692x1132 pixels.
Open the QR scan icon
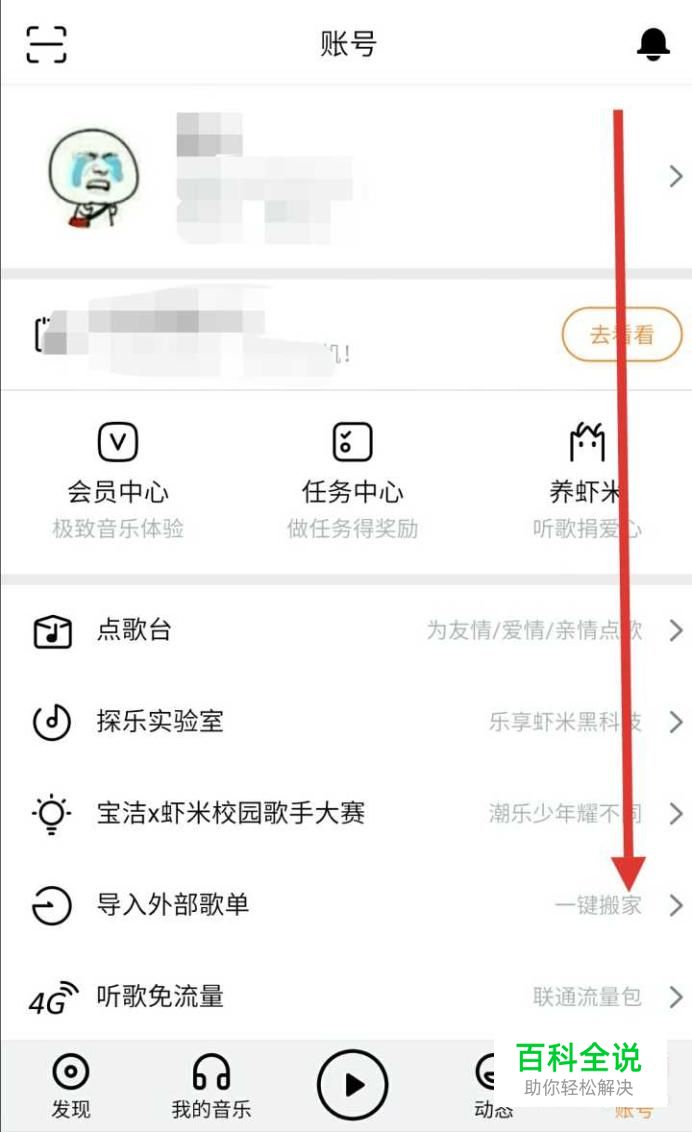point(46,44)
